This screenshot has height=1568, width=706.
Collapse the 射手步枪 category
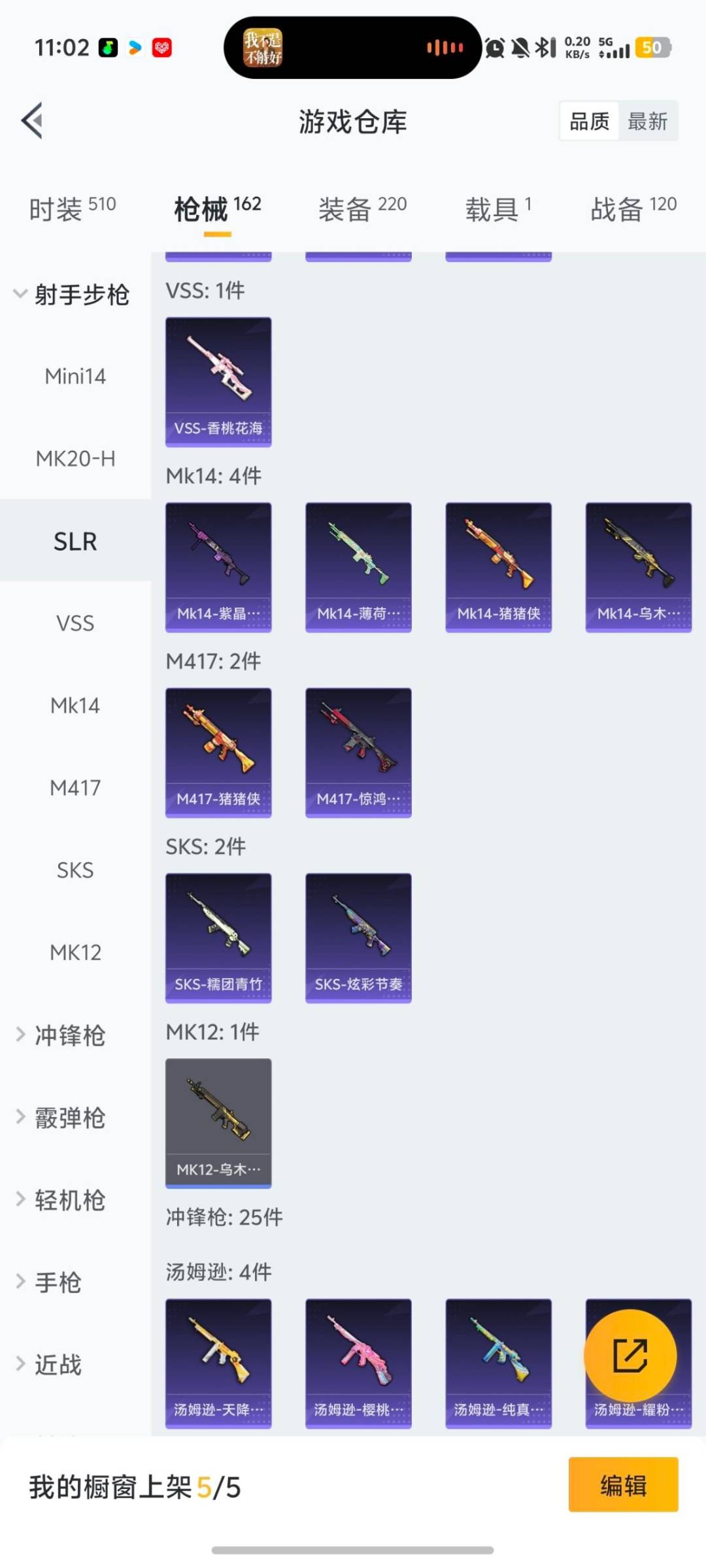tap(72, 295)
